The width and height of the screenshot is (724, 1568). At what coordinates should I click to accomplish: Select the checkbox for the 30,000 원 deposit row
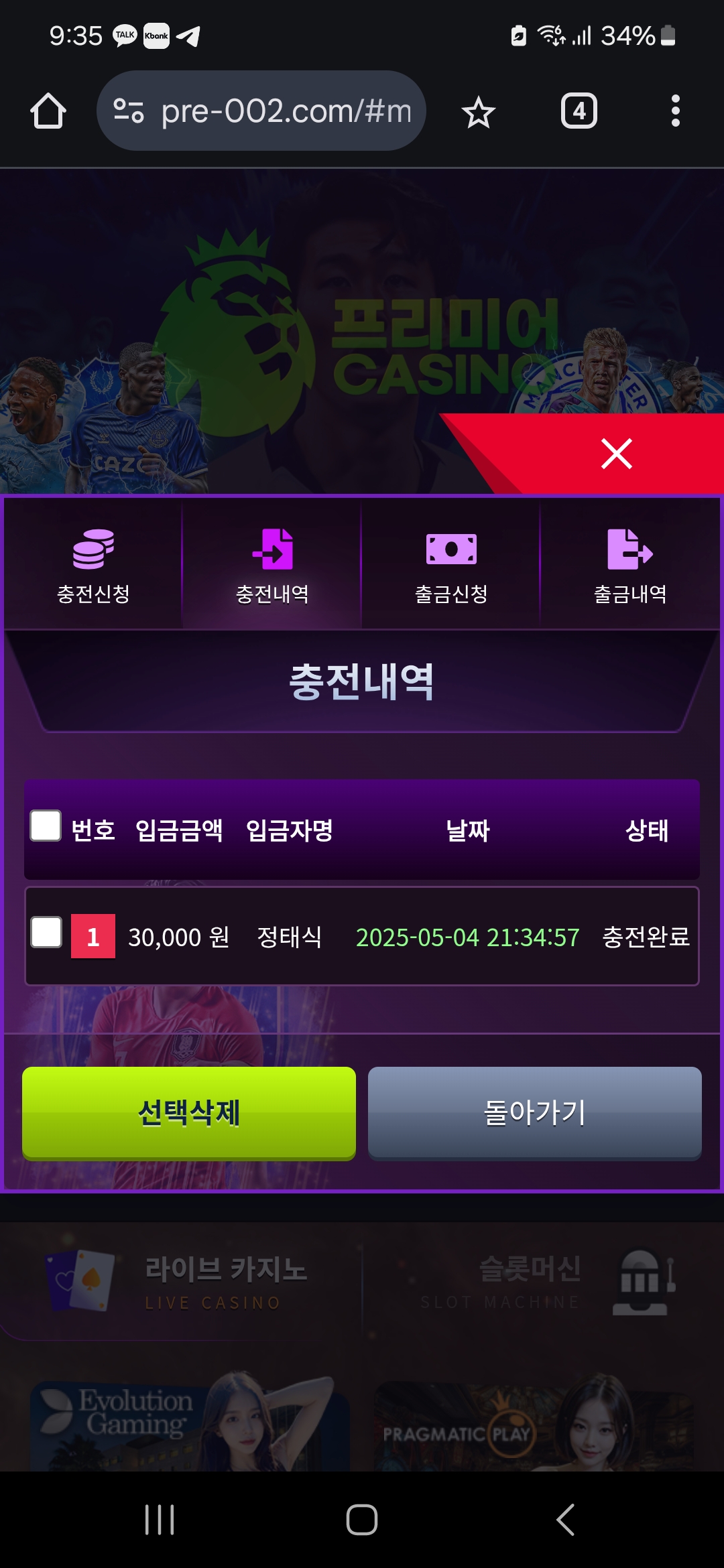point(46,932)
